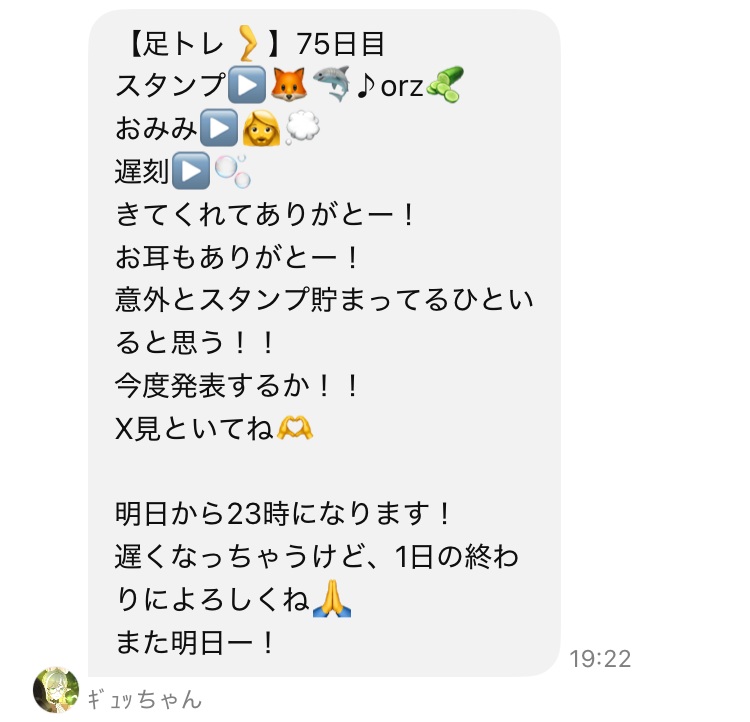Screen dimensions: 750x722
Task: Open ギュッちゃん's profile avatar
Action: (x=56, y=690)
